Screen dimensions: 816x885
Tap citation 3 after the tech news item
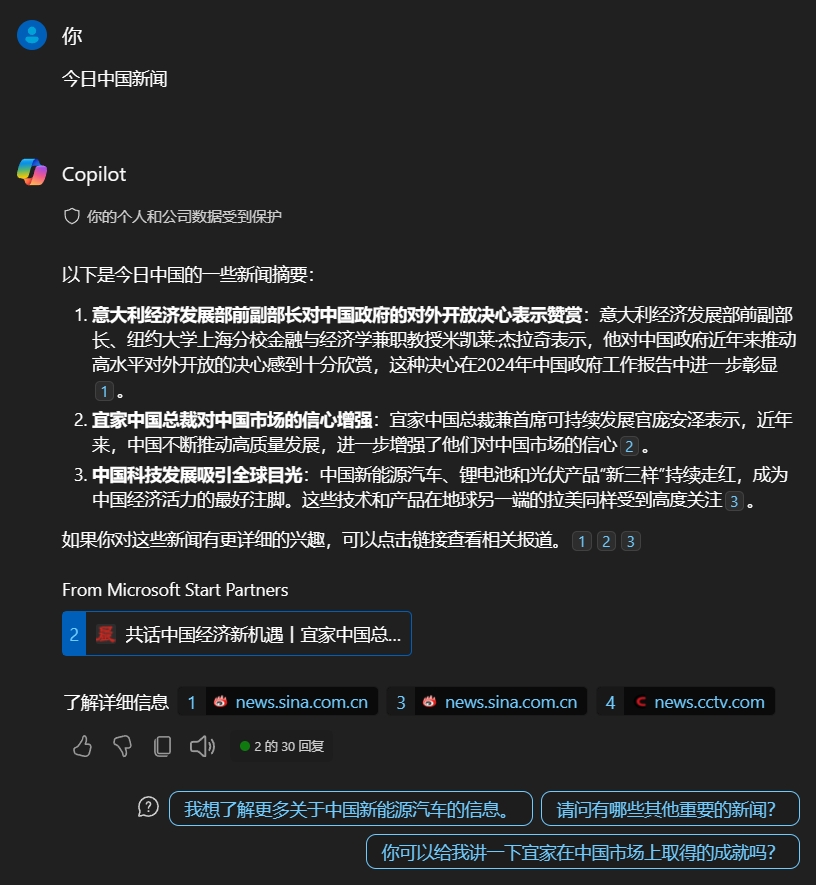pos(734,501)
